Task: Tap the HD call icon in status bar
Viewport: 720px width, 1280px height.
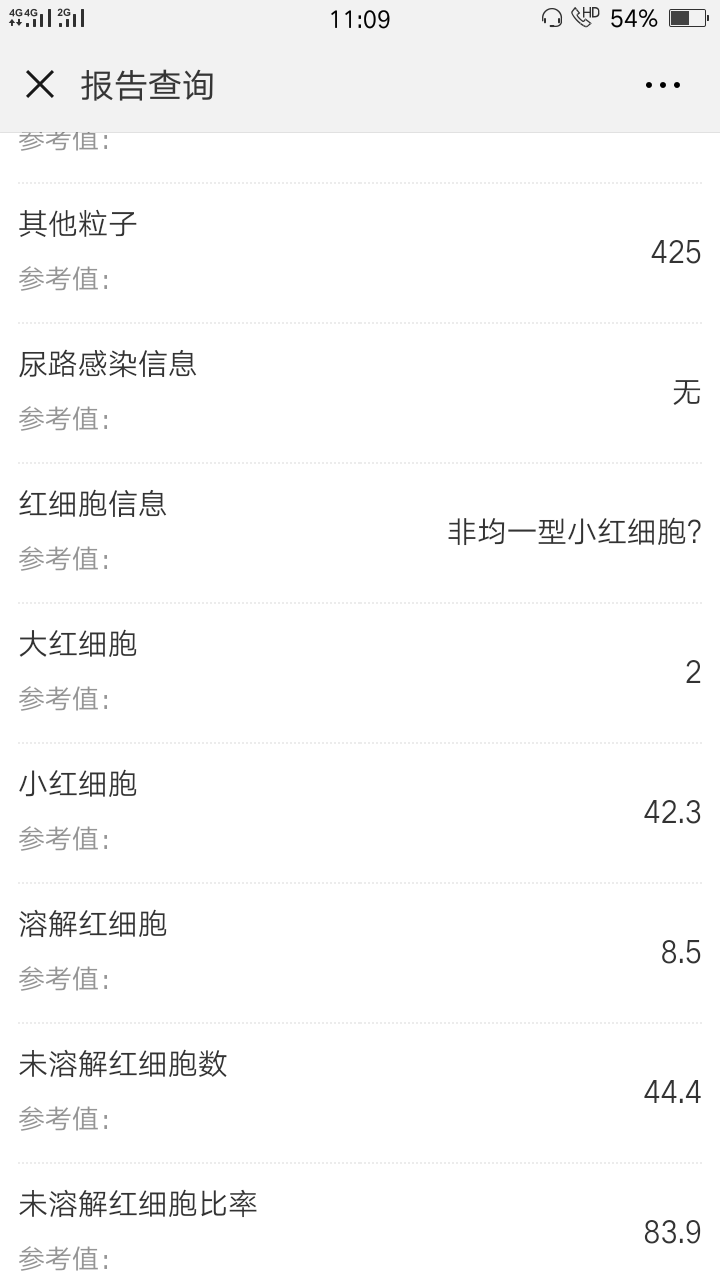Action: (x=584, y=18)
